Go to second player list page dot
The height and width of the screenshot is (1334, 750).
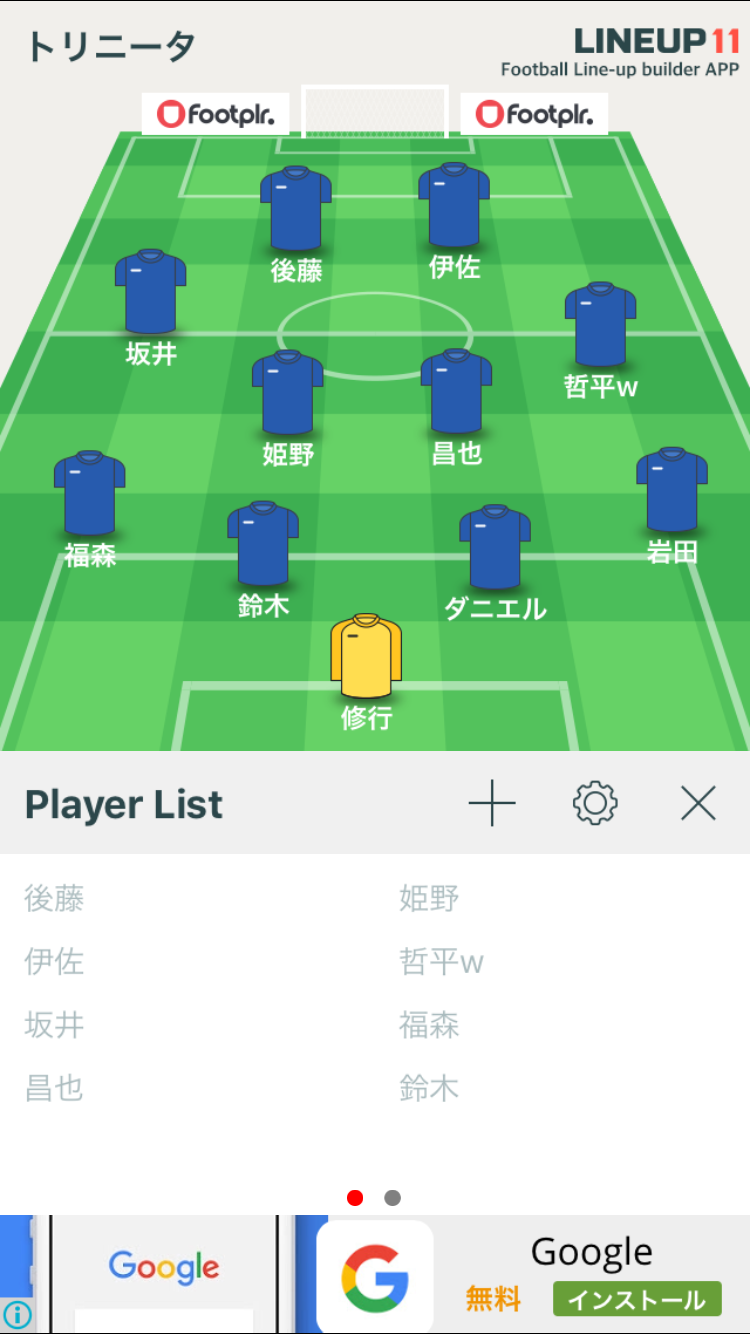[x=392, y=1198]
